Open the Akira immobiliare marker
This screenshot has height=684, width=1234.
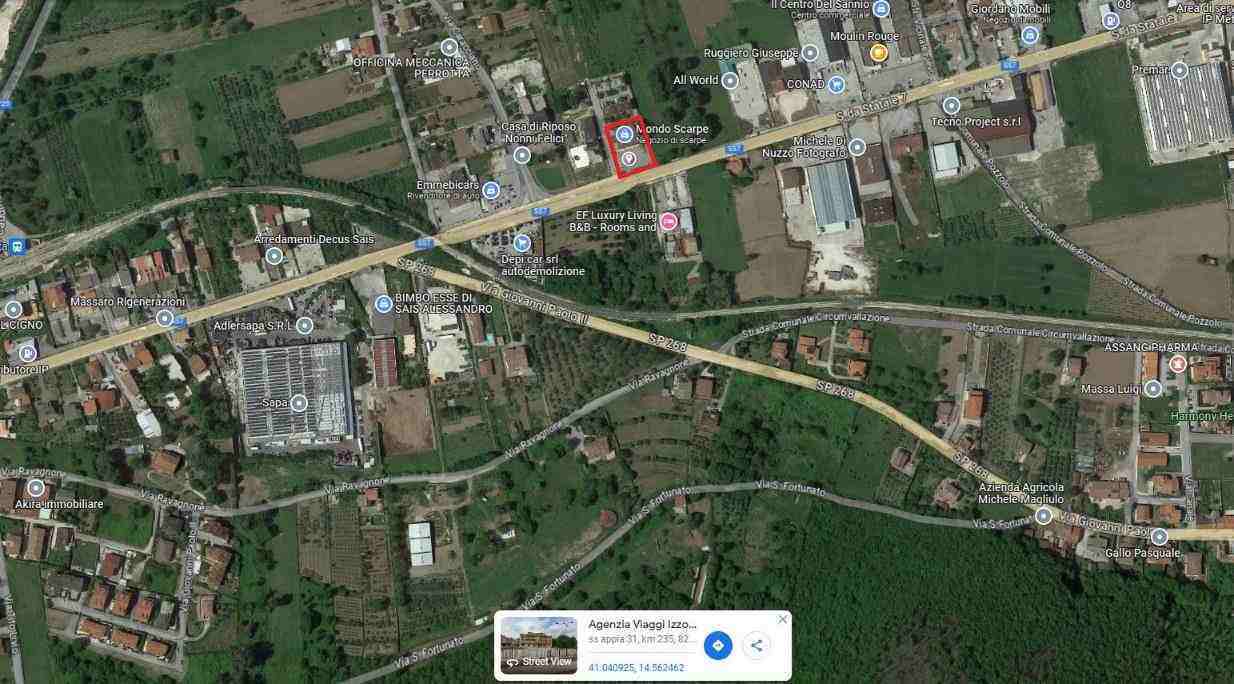[x=36, y=489]
